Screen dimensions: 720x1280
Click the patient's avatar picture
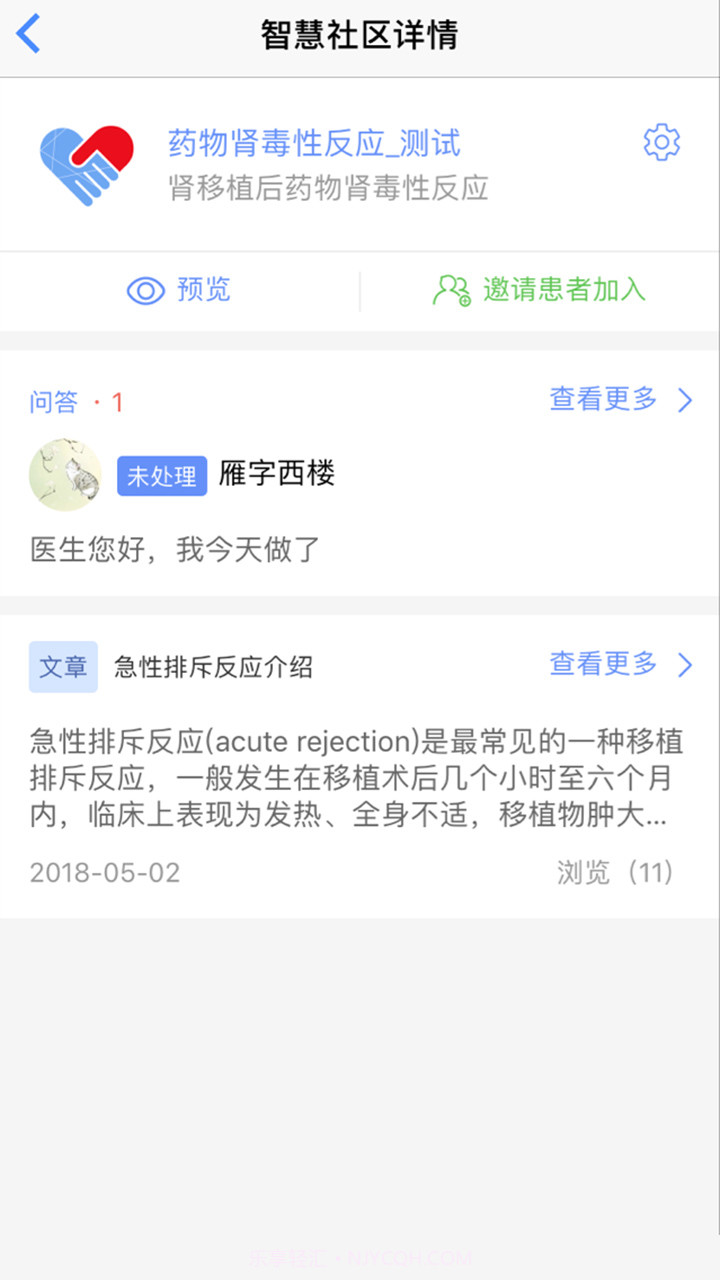[x=65, y=475]
